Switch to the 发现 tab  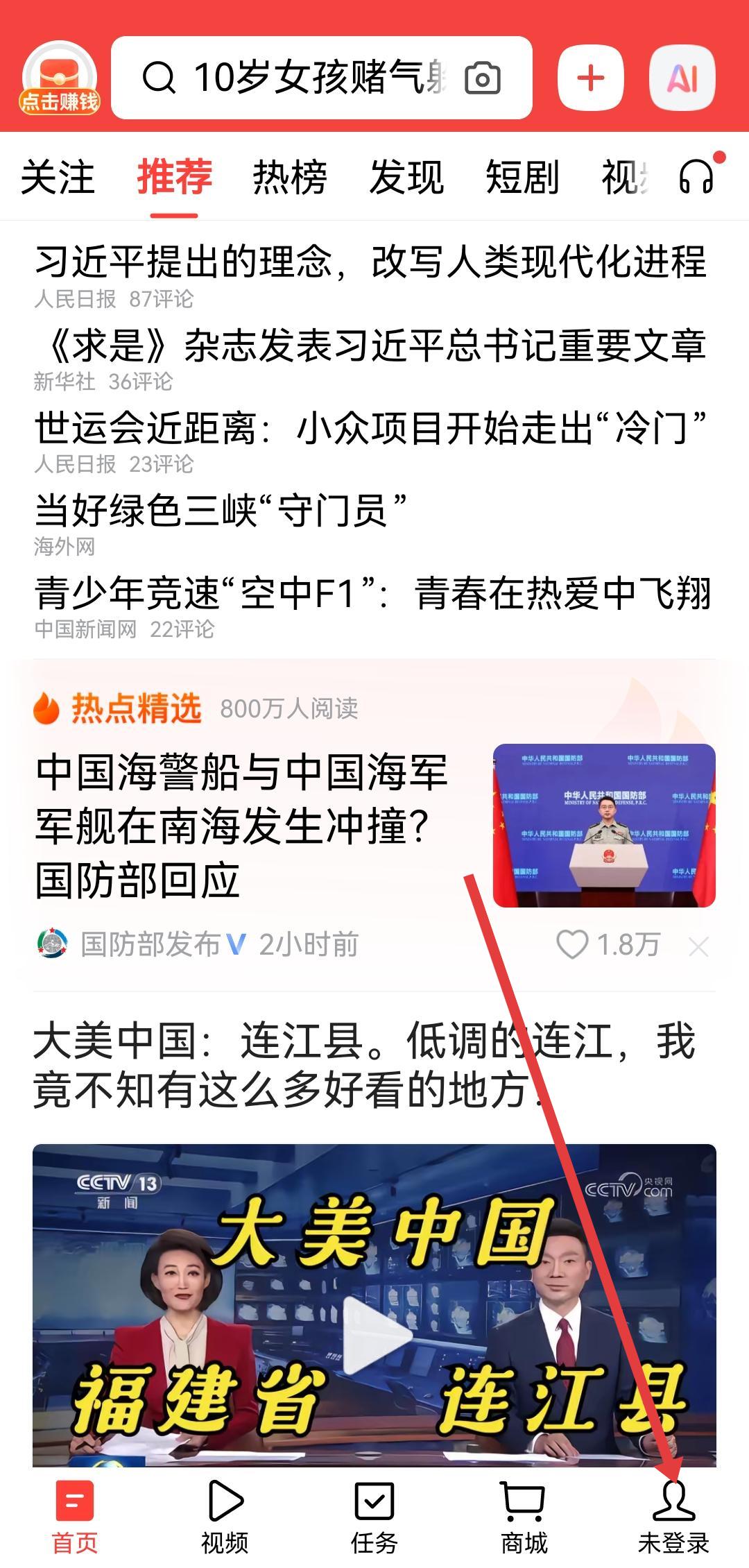[x=406, y=176]
